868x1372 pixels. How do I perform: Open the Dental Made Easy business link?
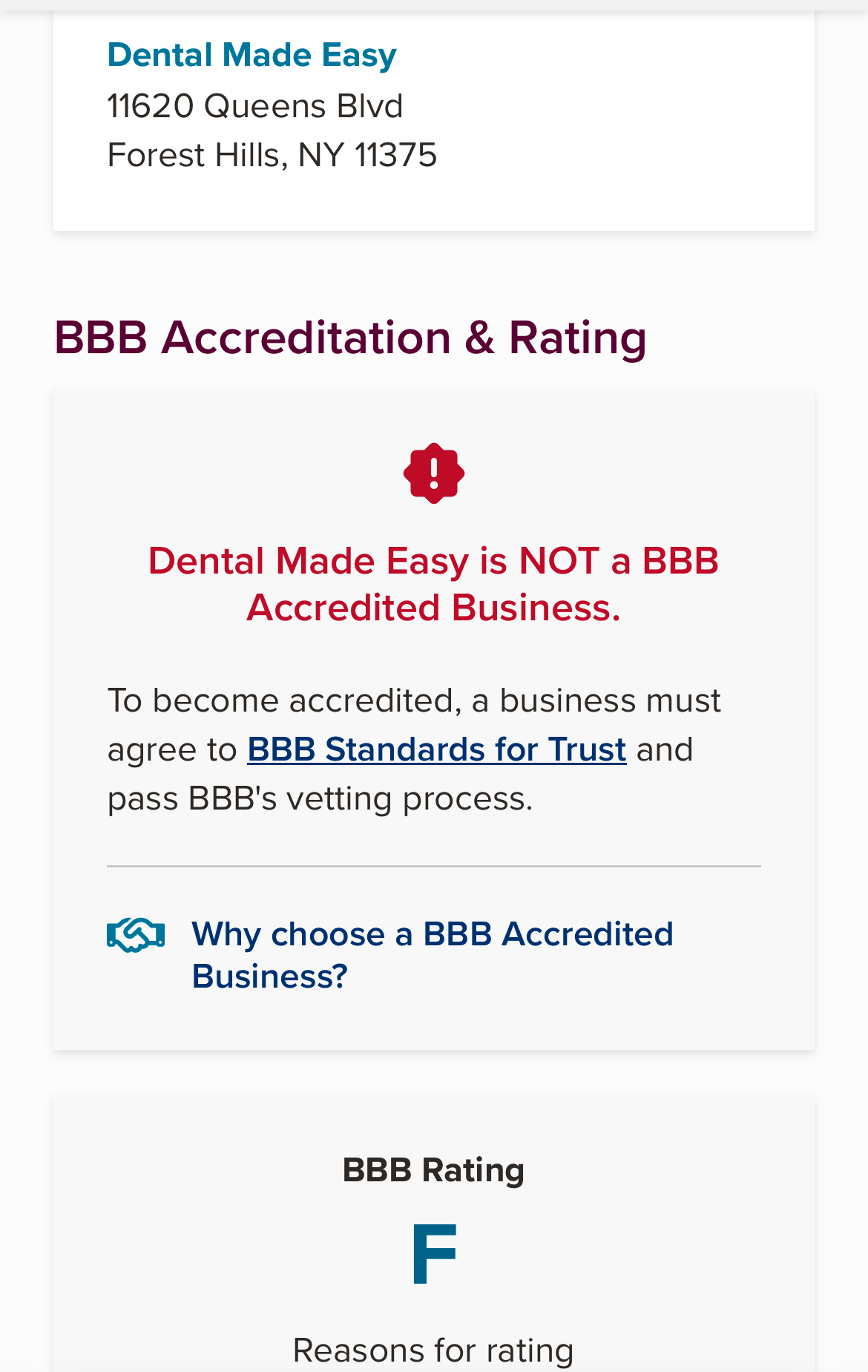(251, 56)
